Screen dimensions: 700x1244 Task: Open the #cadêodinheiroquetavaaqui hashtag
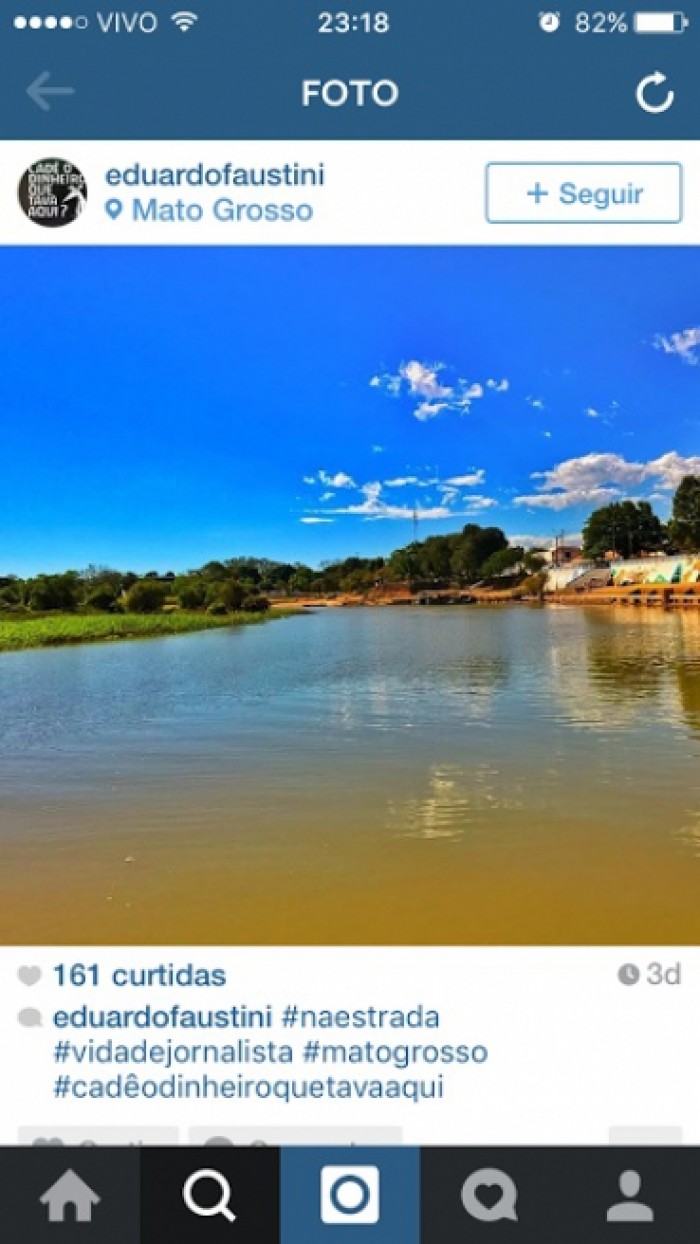(x=248, y=1087)
